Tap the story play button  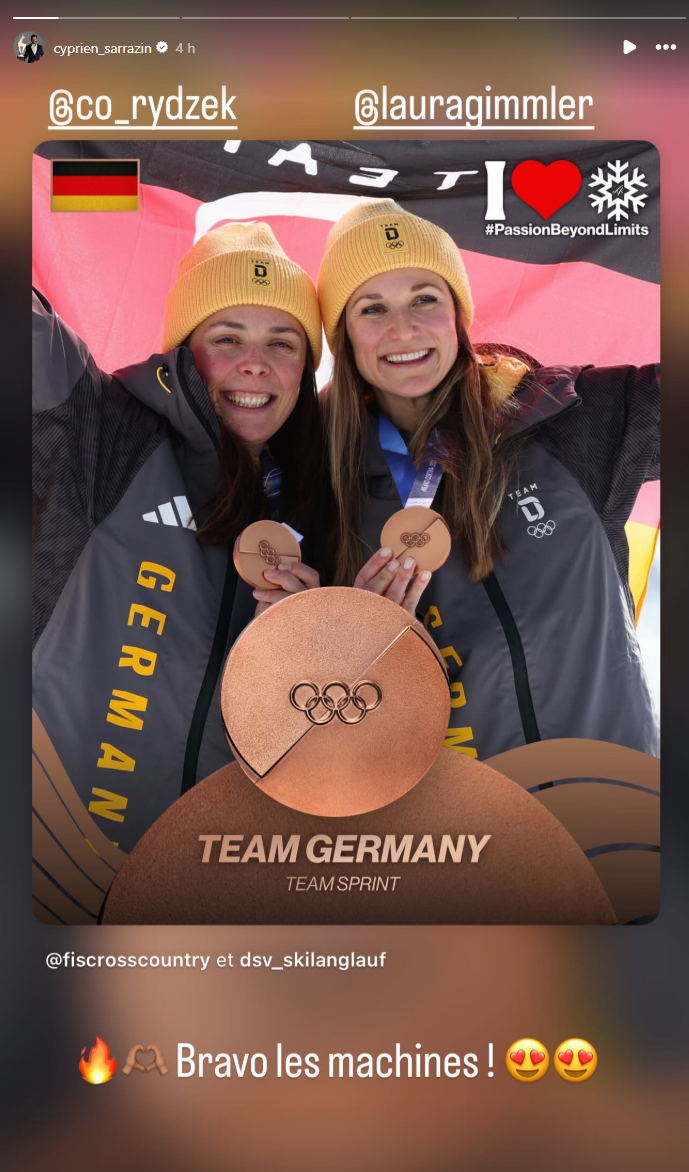[629, 47]
